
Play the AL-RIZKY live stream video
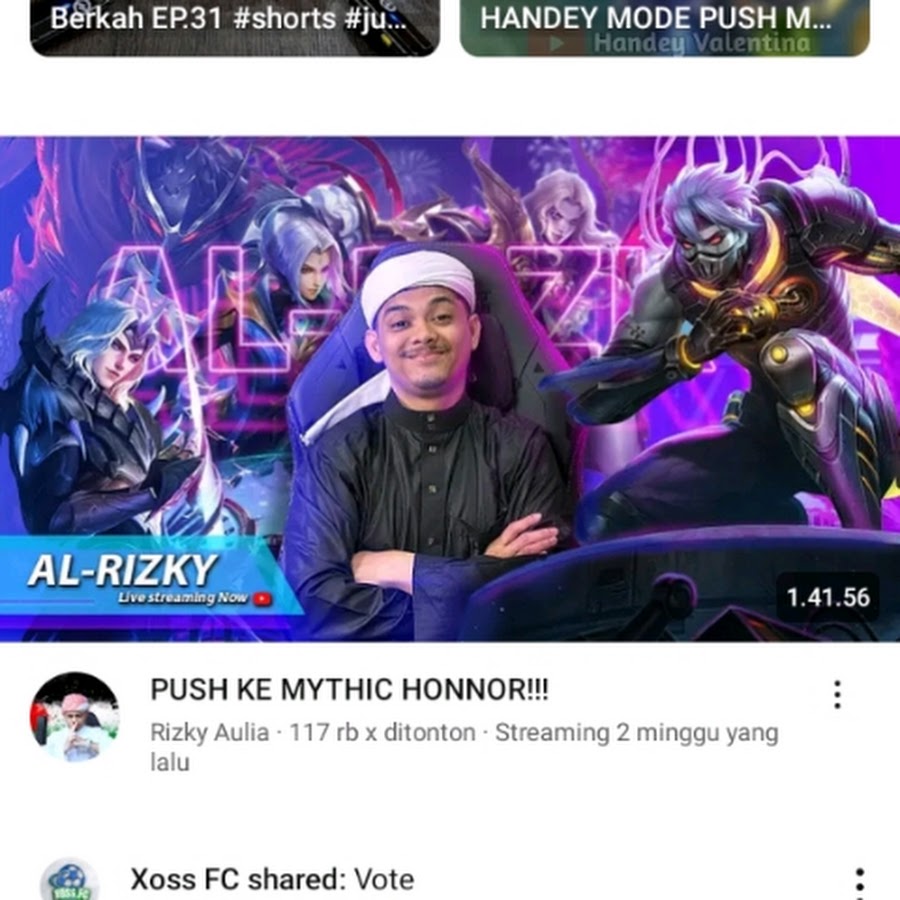(450, 388)
